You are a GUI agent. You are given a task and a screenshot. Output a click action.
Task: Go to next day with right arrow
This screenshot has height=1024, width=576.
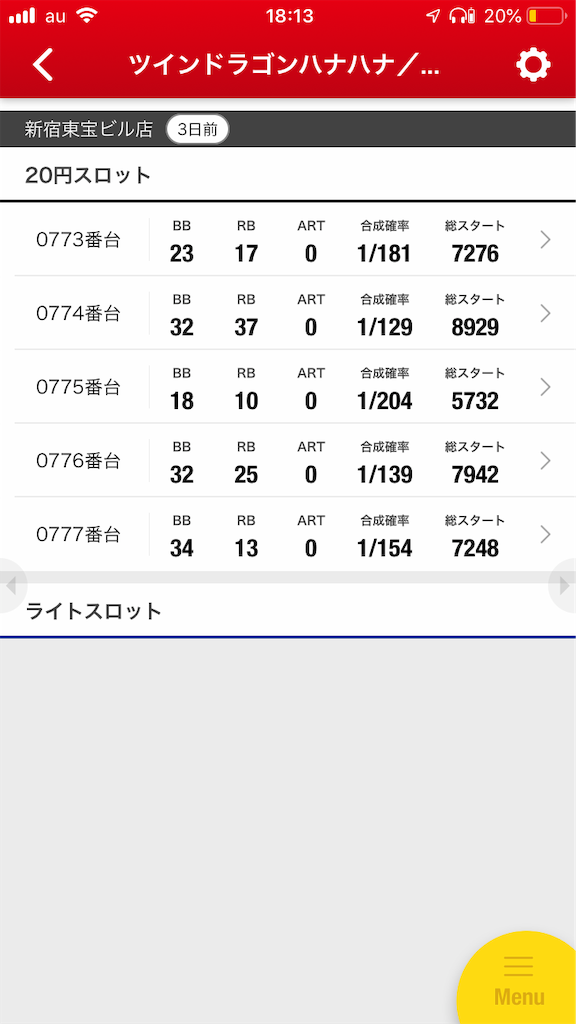[564, 585]
